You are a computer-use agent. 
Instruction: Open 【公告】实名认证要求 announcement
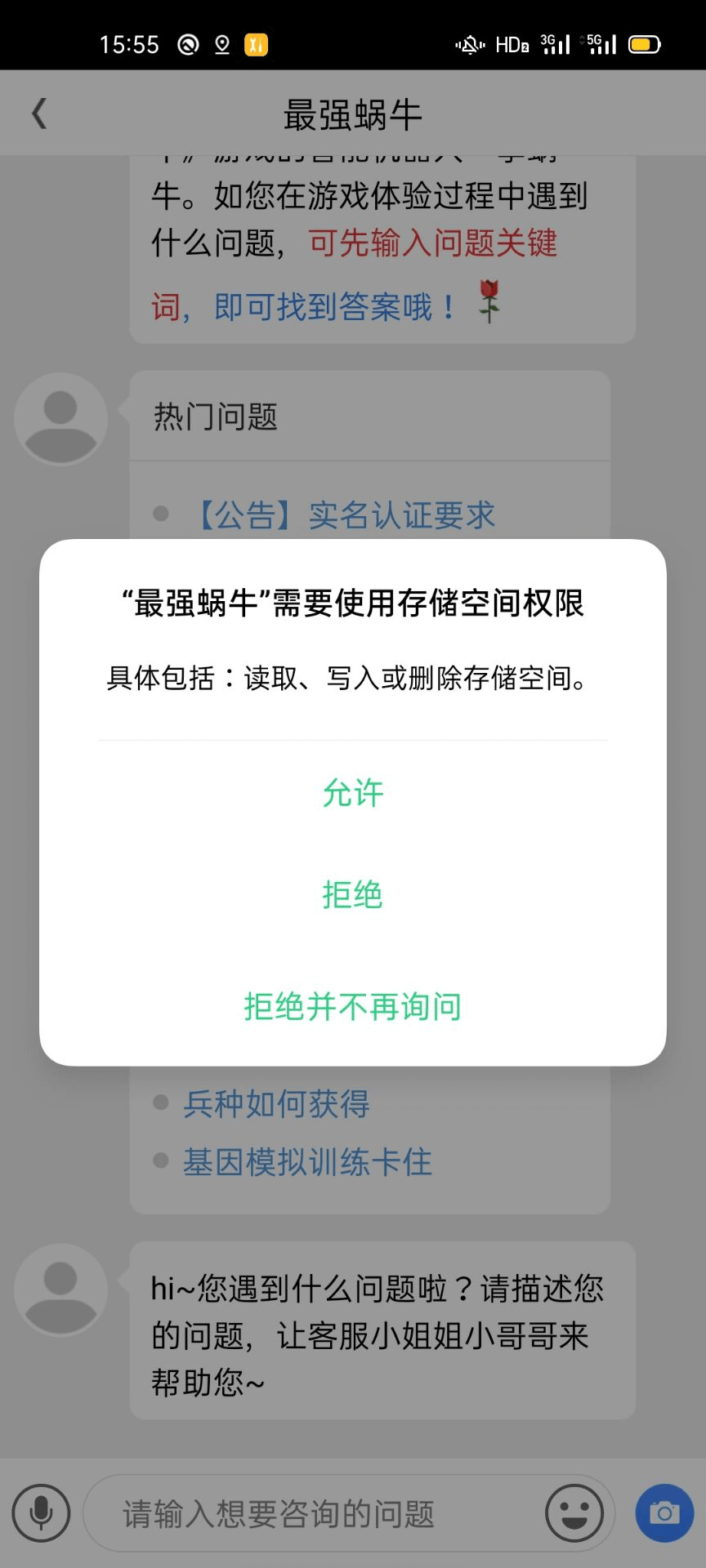(x=344, y=514)
